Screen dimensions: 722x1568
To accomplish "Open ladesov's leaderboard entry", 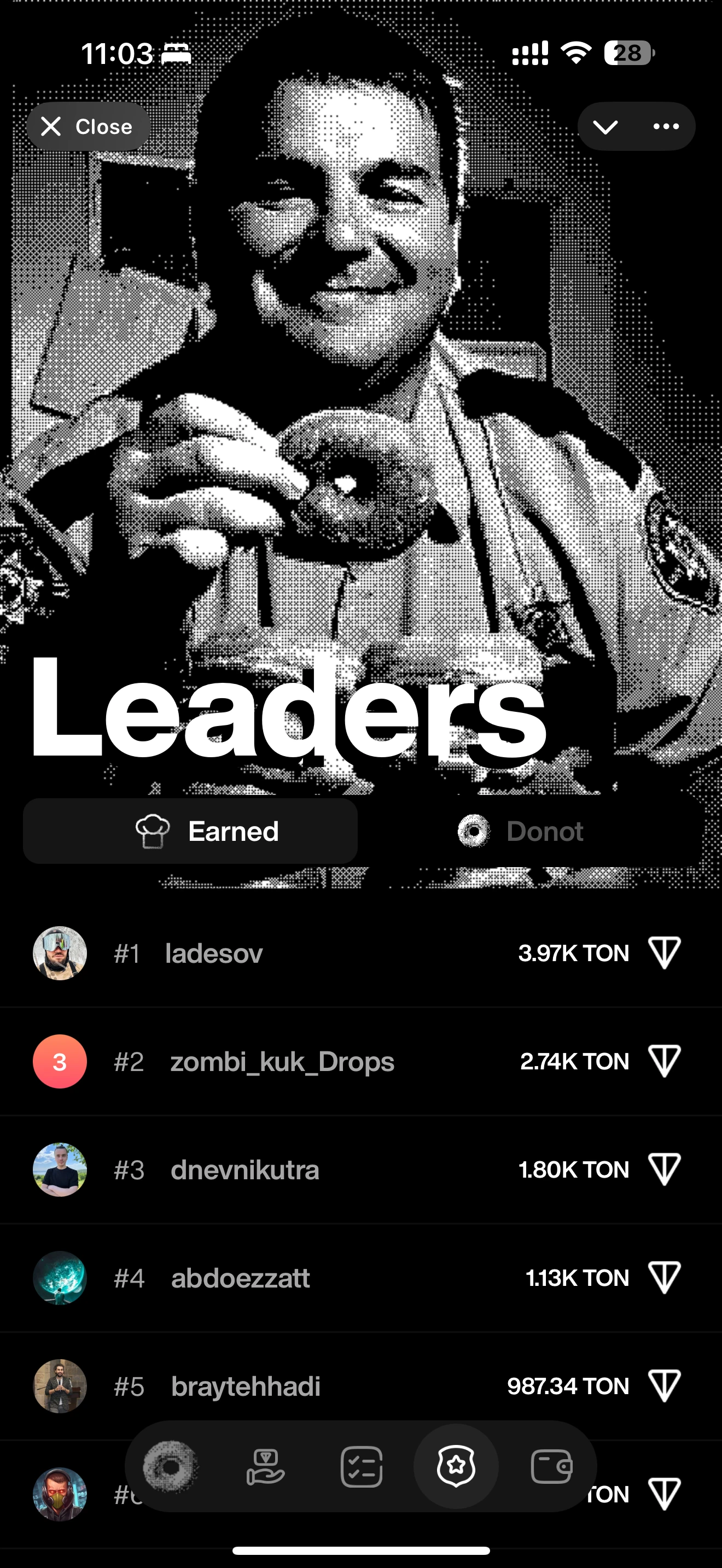I will click(360, 953).
